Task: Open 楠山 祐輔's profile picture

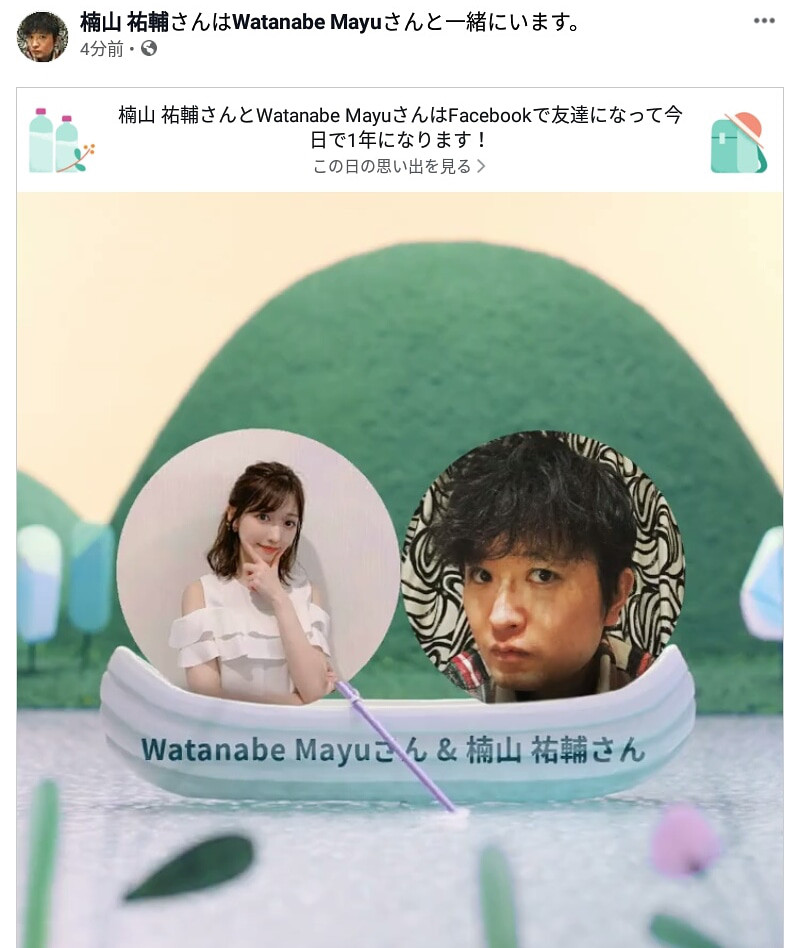Action: tap(42, 36)
